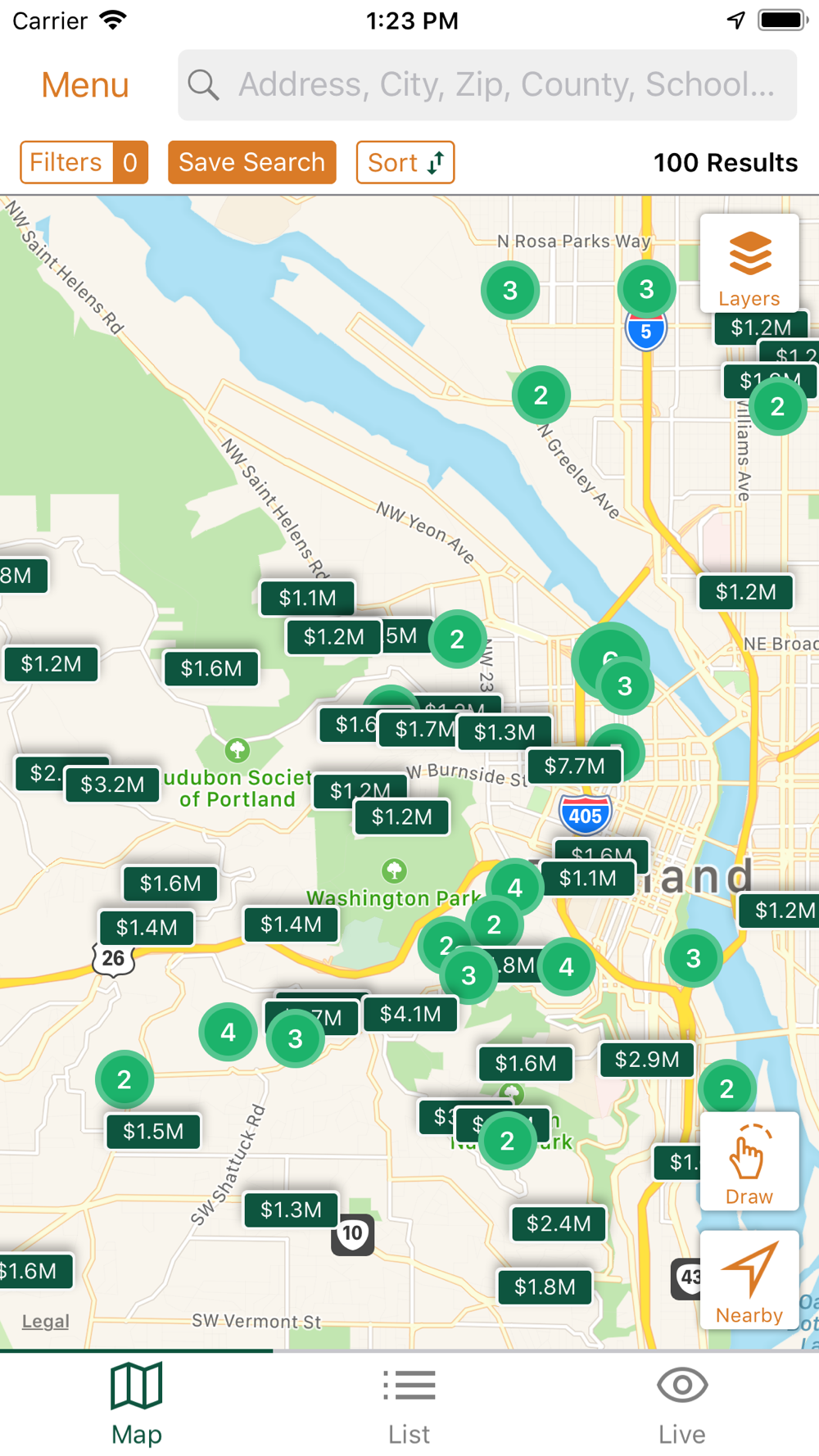Select the $2.9M price marker

647,1060
